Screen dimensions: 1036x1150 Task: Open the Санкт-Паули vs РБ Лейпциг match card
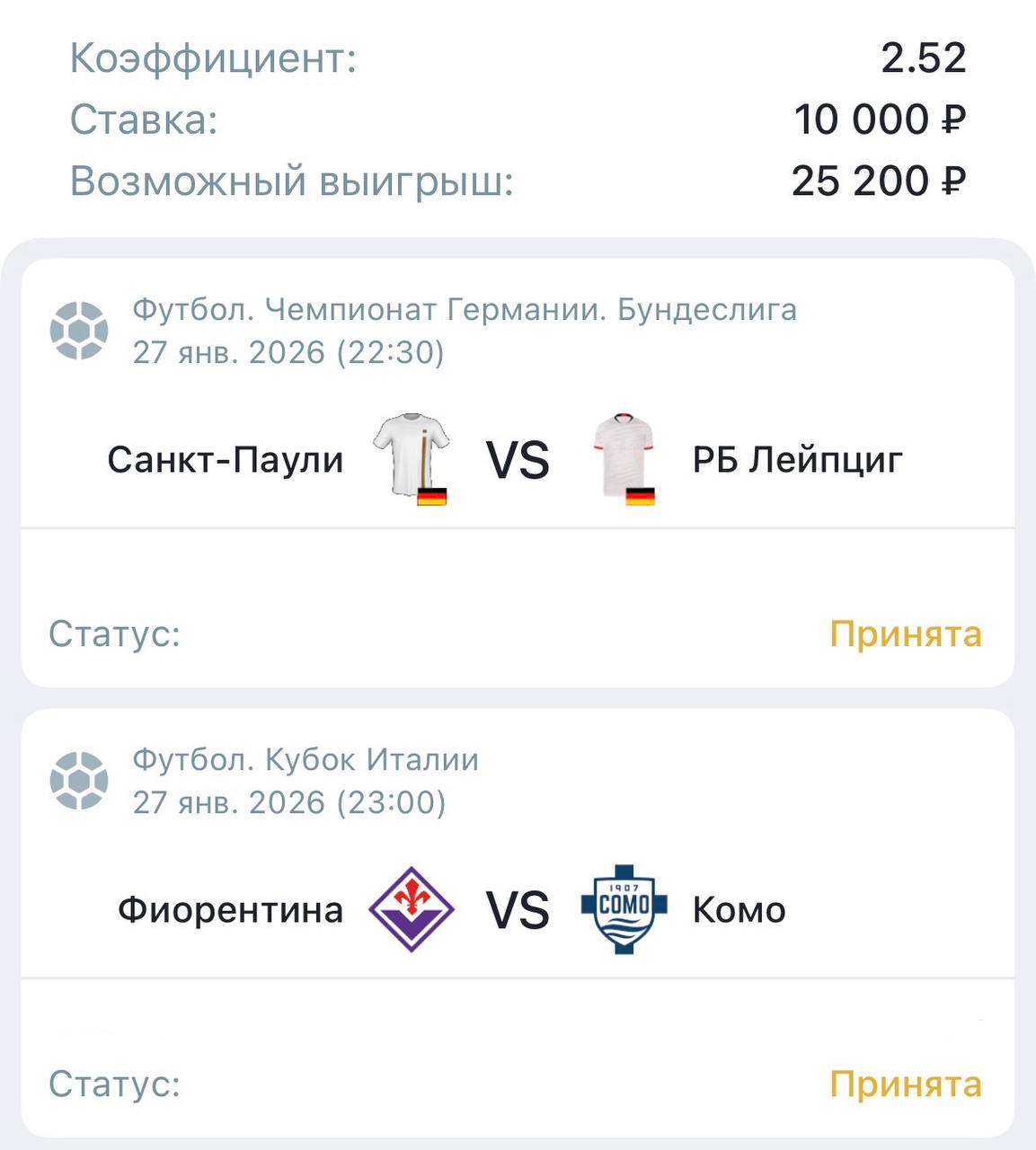pyautogui.click(x=518, y=460)
